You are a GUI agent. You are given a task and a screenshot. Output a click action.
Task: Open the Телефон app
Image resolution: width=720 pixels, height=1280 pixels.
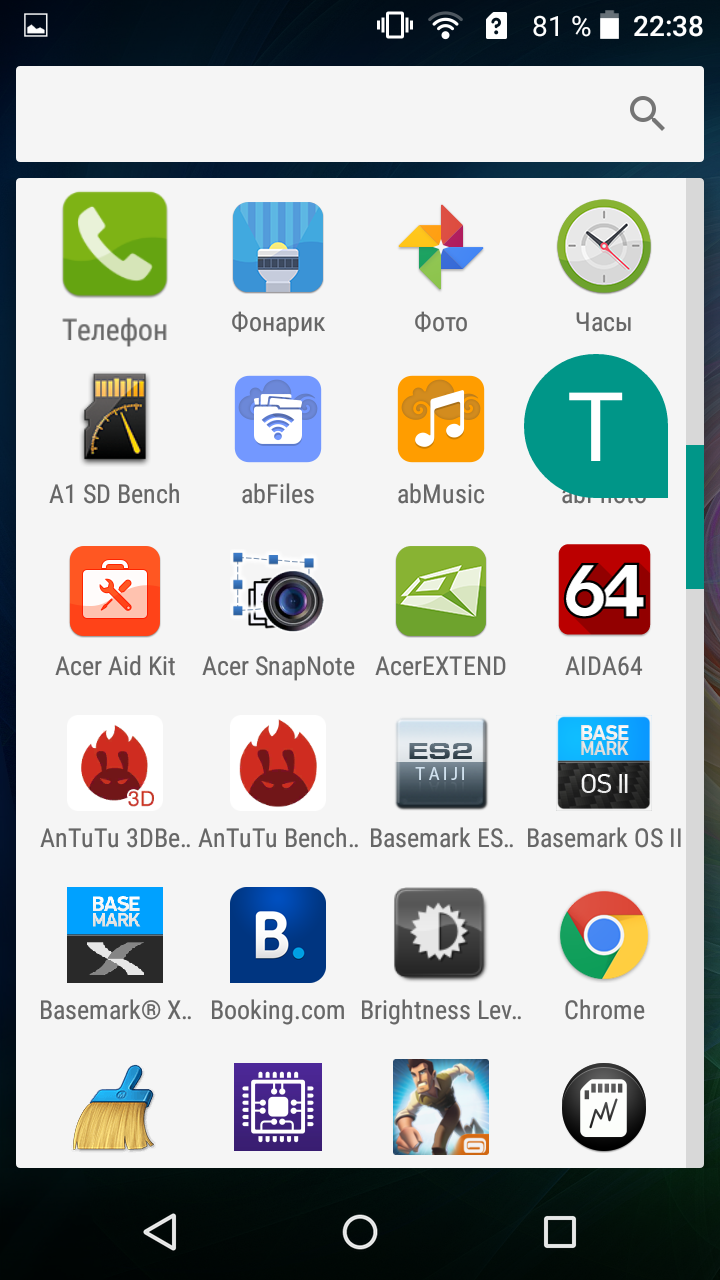115,246
